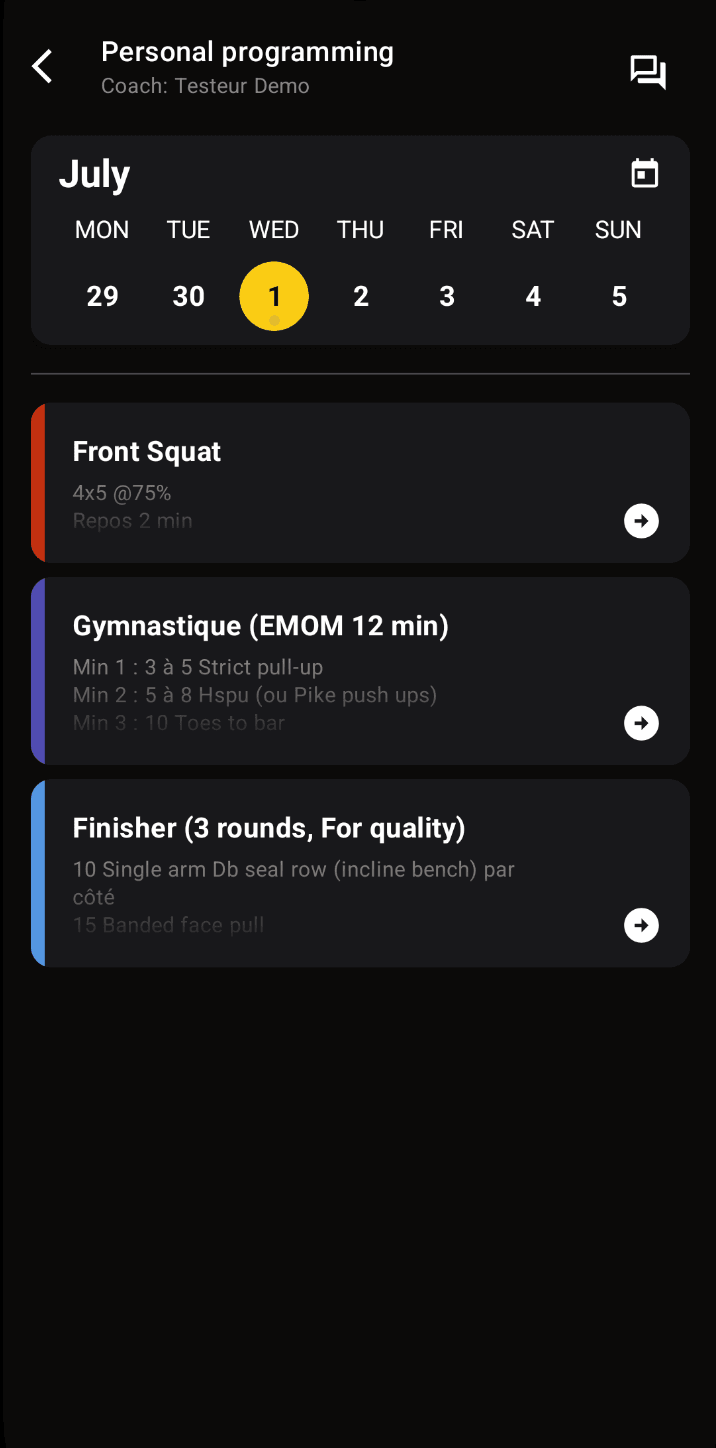Image resolution: width=716 pixels, height=1448 pixels.
Task: Tap the arrow on Gymnastique EMOM card
Action: tap(641, 723)
